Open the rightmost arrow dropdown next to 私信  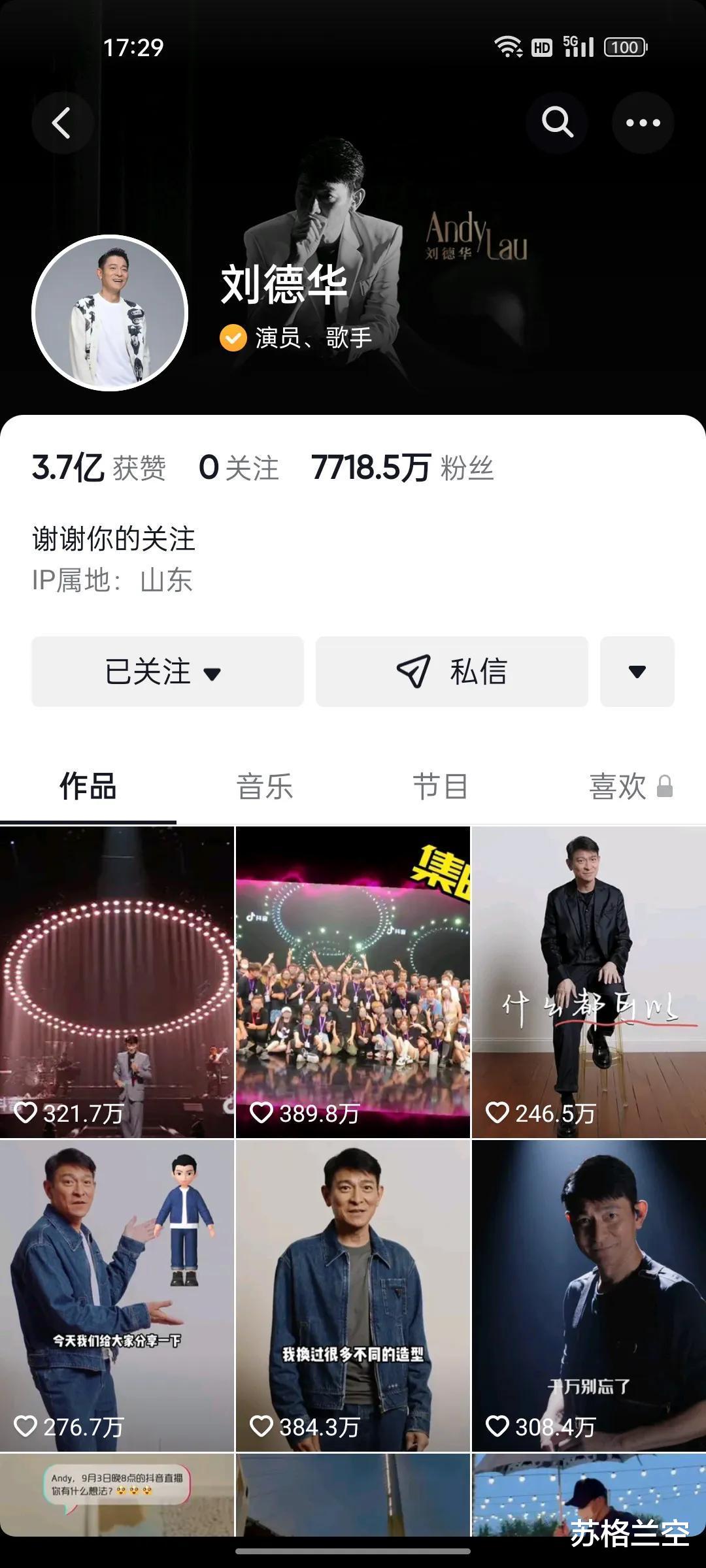click(637, 671)
